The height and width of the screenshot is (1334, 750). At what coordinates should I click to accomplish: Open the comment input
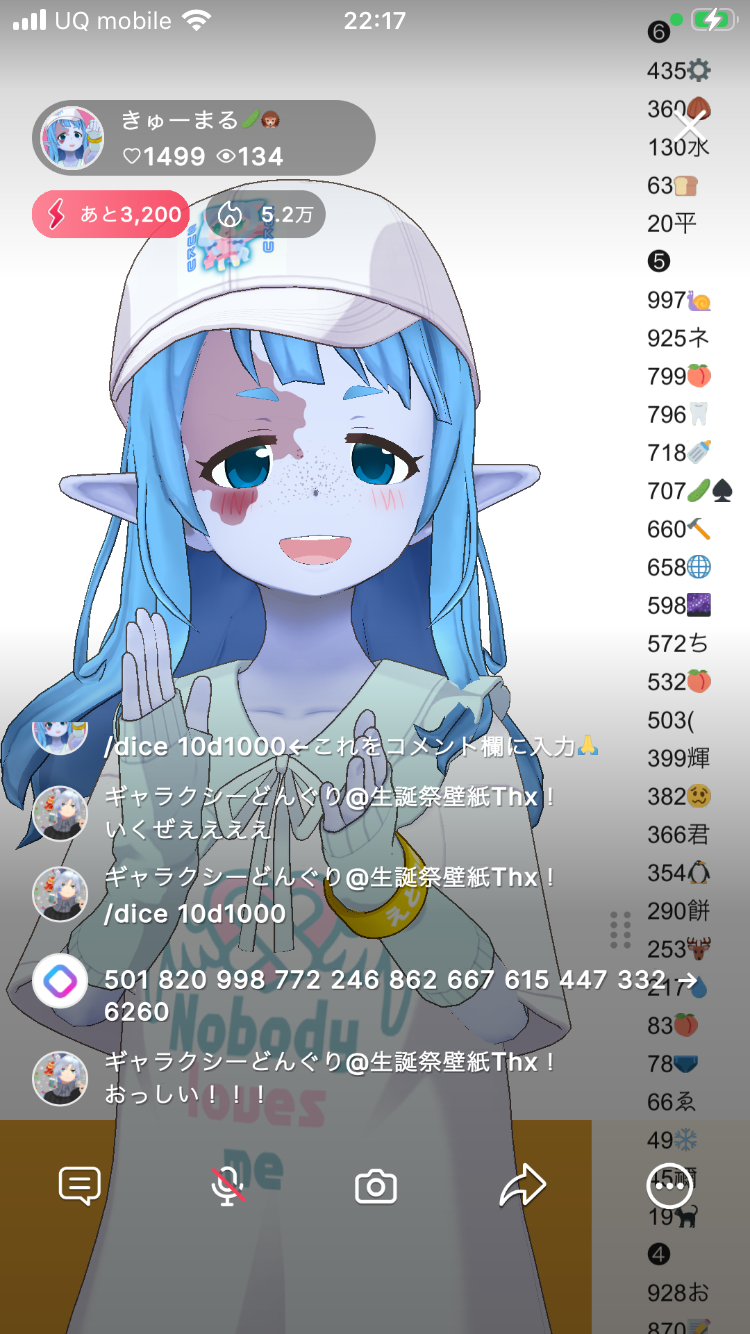(x=80, y=1187)
